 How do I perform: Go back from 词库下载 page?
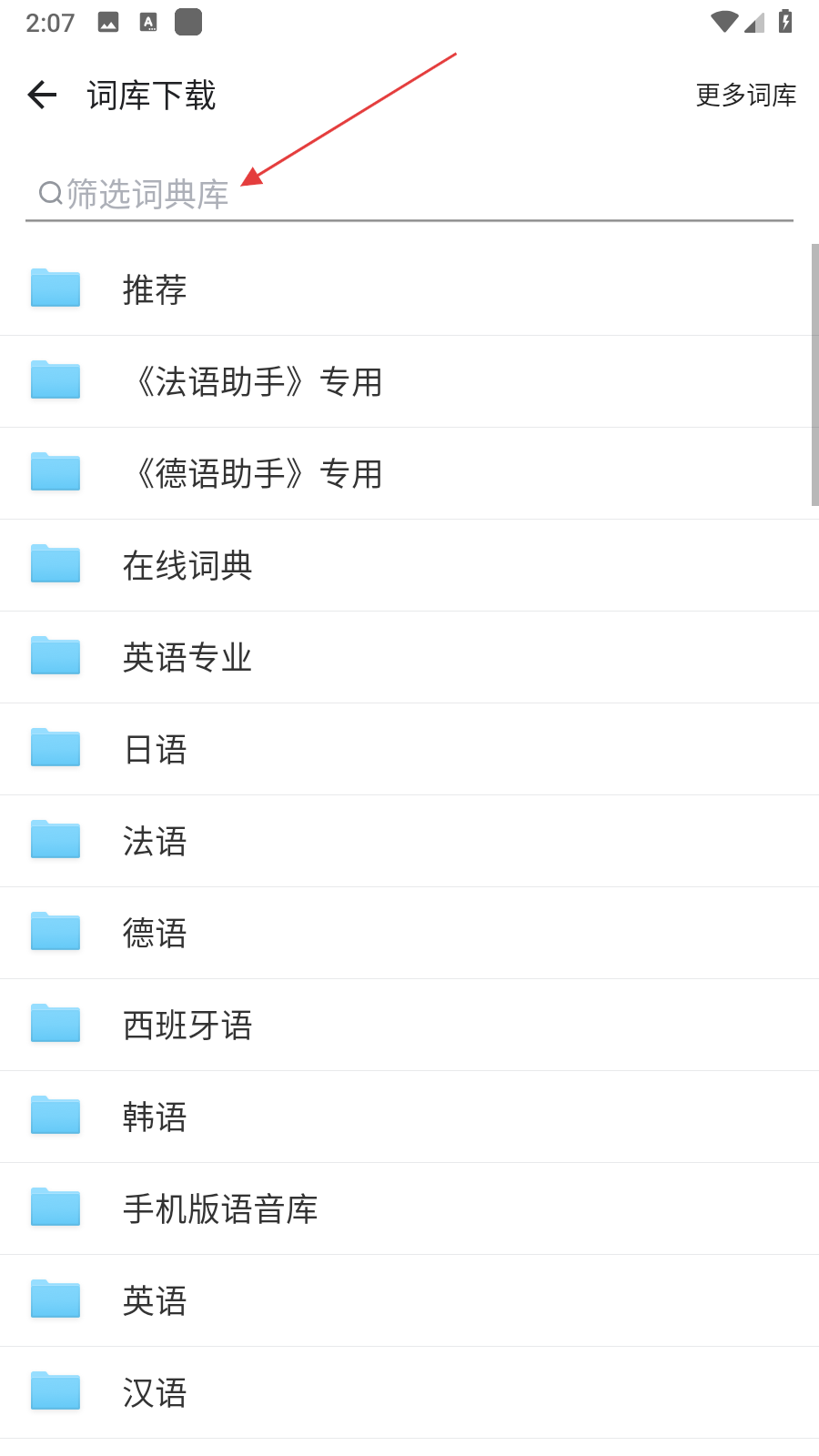point(42,95)
